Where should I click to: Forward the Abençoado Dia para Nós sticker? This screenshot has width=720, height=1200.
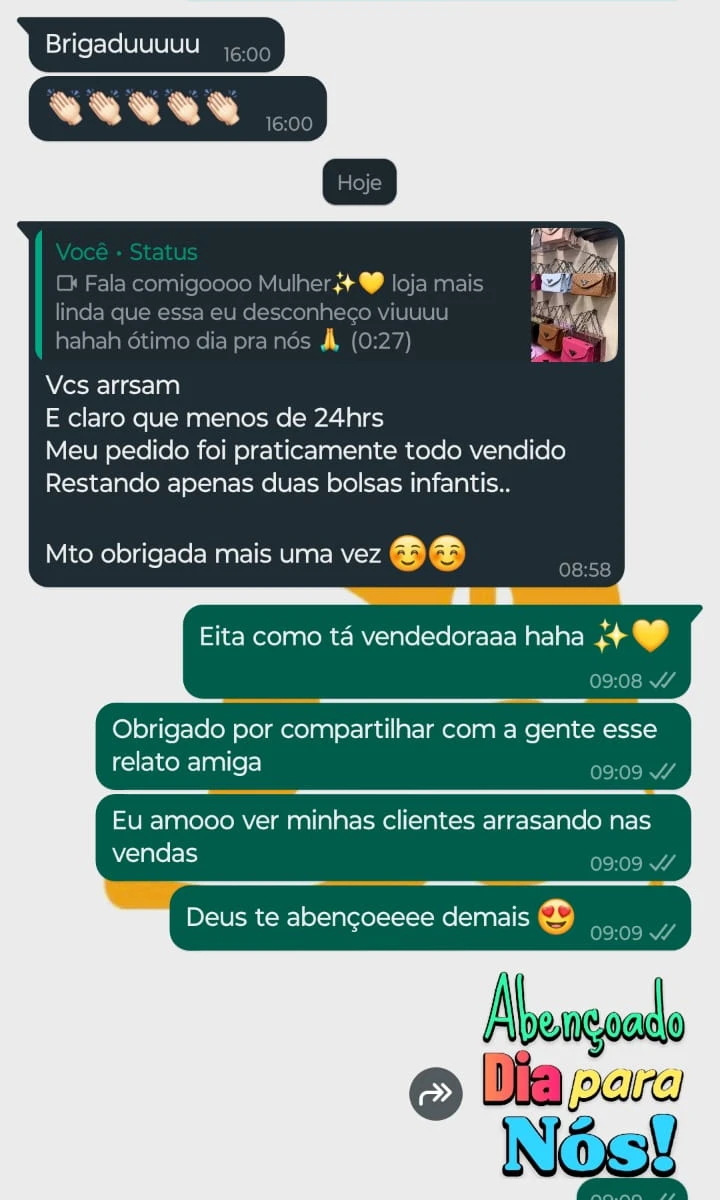436,1094
